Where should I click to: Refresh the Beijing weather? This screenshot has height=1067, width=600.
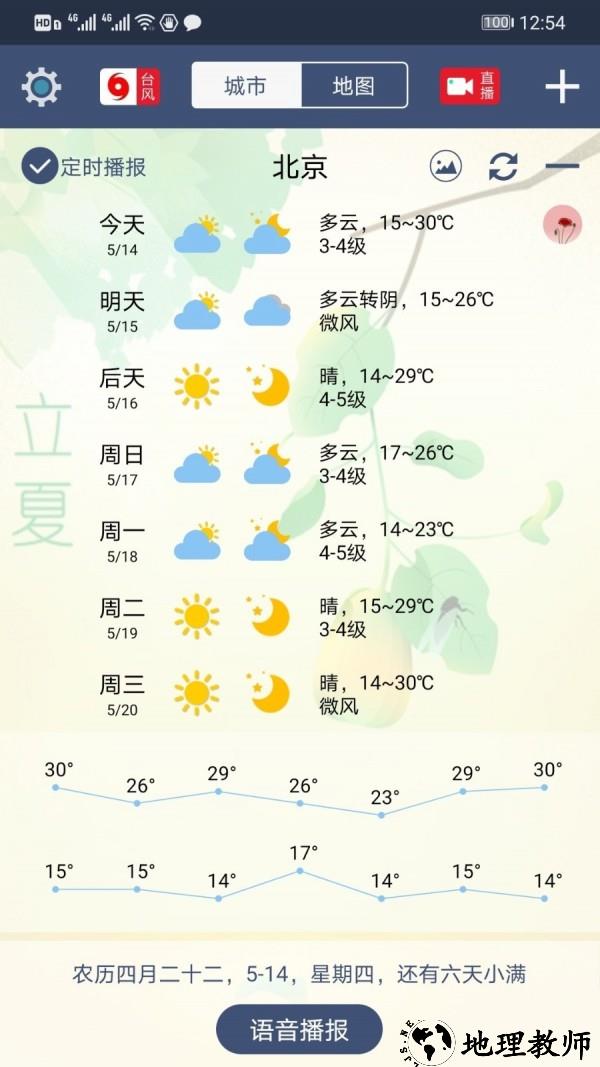click(503, 166)
